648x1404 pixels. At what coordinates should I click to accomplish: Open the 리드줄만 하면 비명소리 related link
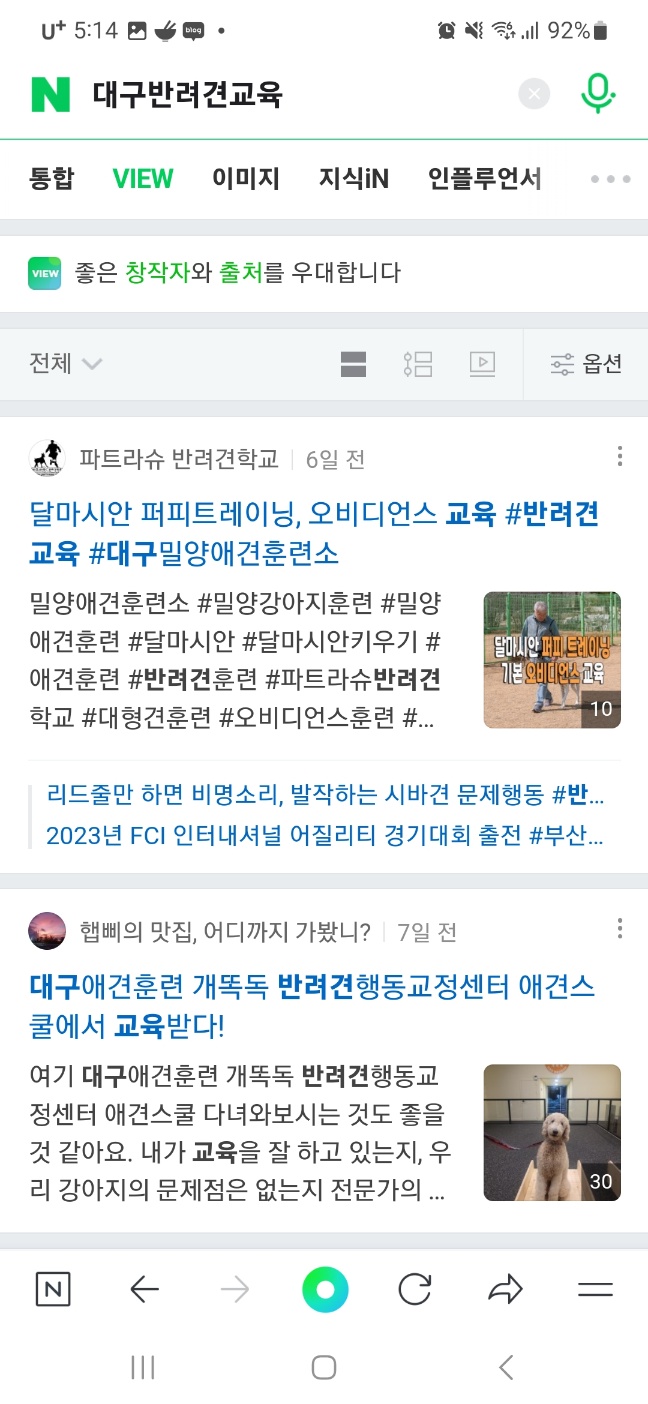(x=325, y=796)
